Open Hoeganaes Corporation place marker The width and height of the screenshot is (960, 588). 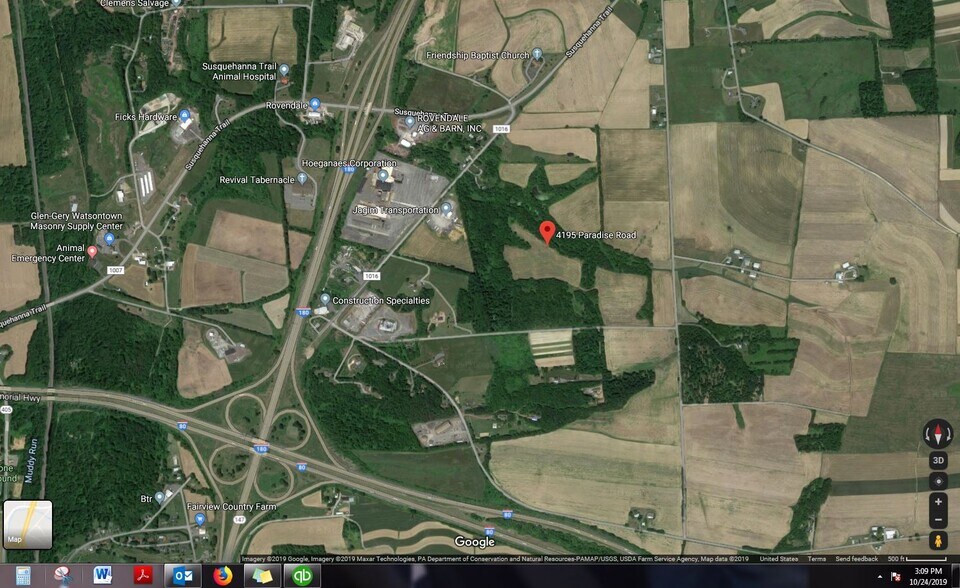(x=383, y=177)
